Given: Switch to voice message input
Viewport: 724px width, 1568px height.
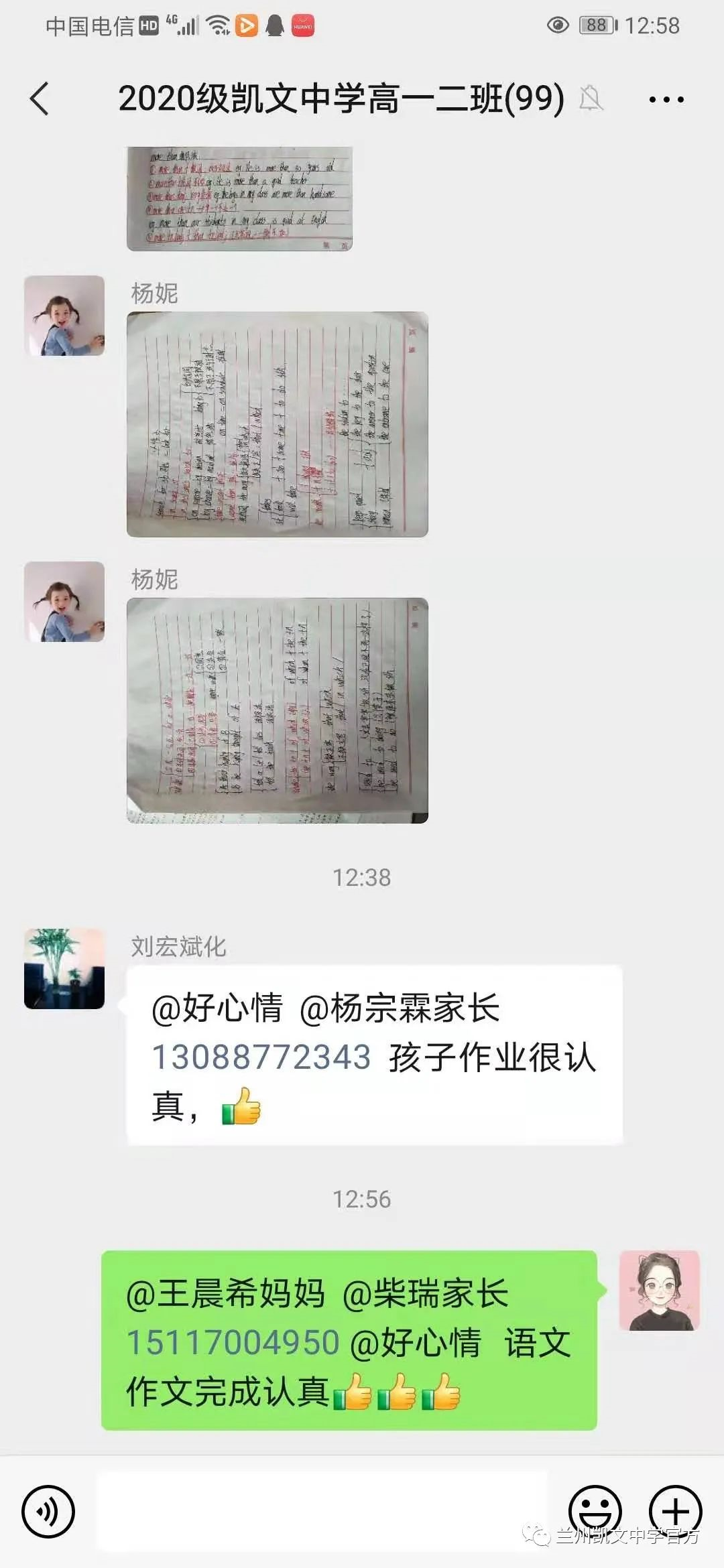Looking at the screenshot, I should pos(48,1512).
